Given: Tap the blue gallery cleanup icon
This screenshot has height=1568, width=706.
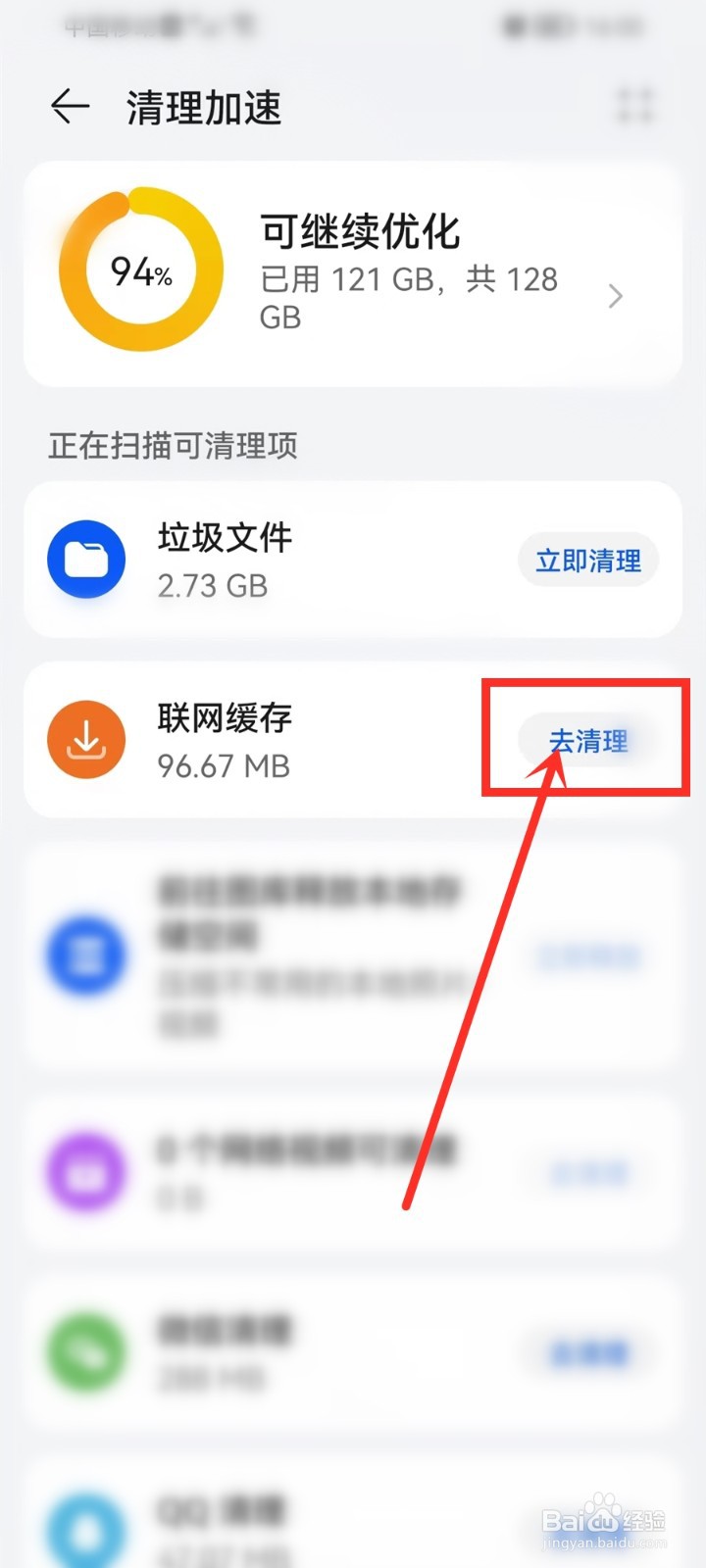Looking at the screenshot, I should [86, 955].
